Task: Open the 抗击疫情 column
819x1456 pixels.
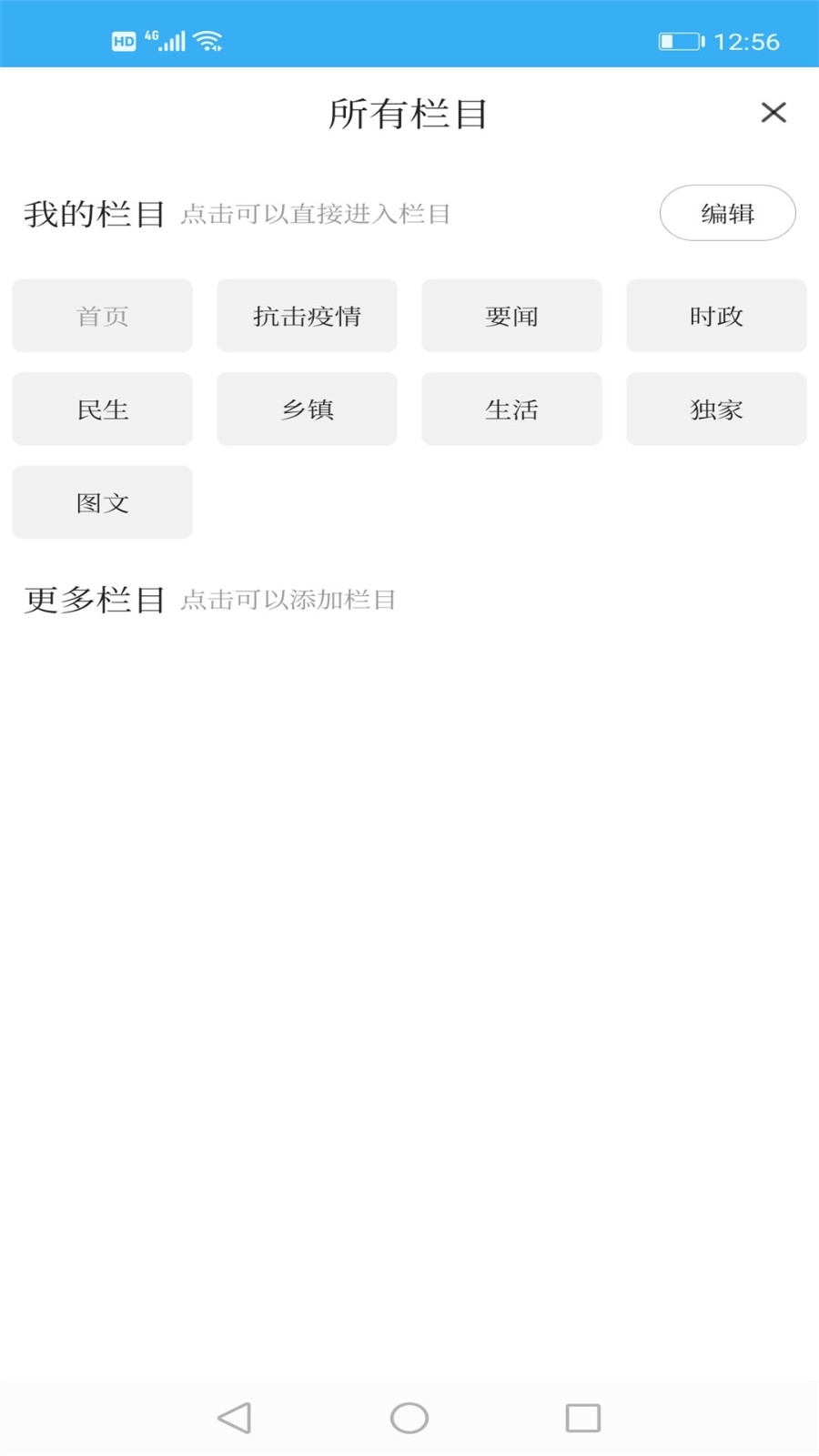Action: (307, 316)
